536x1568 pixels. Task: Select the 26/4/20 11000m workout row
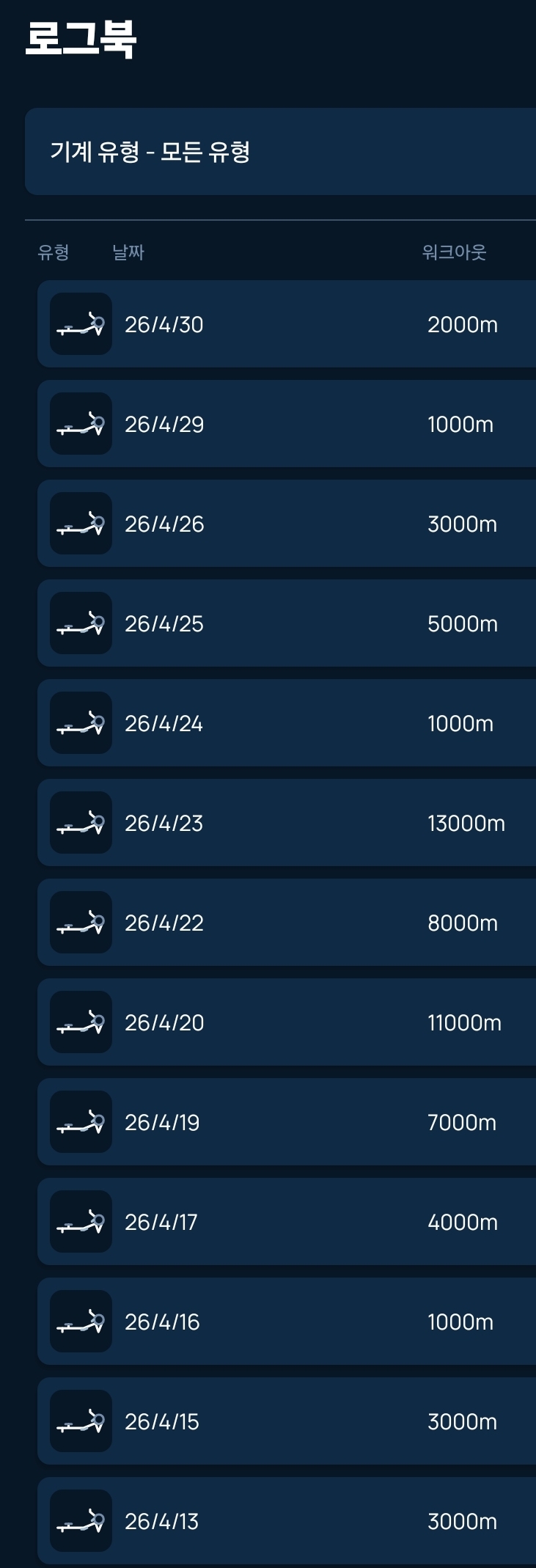click(x=286, y=1022)
